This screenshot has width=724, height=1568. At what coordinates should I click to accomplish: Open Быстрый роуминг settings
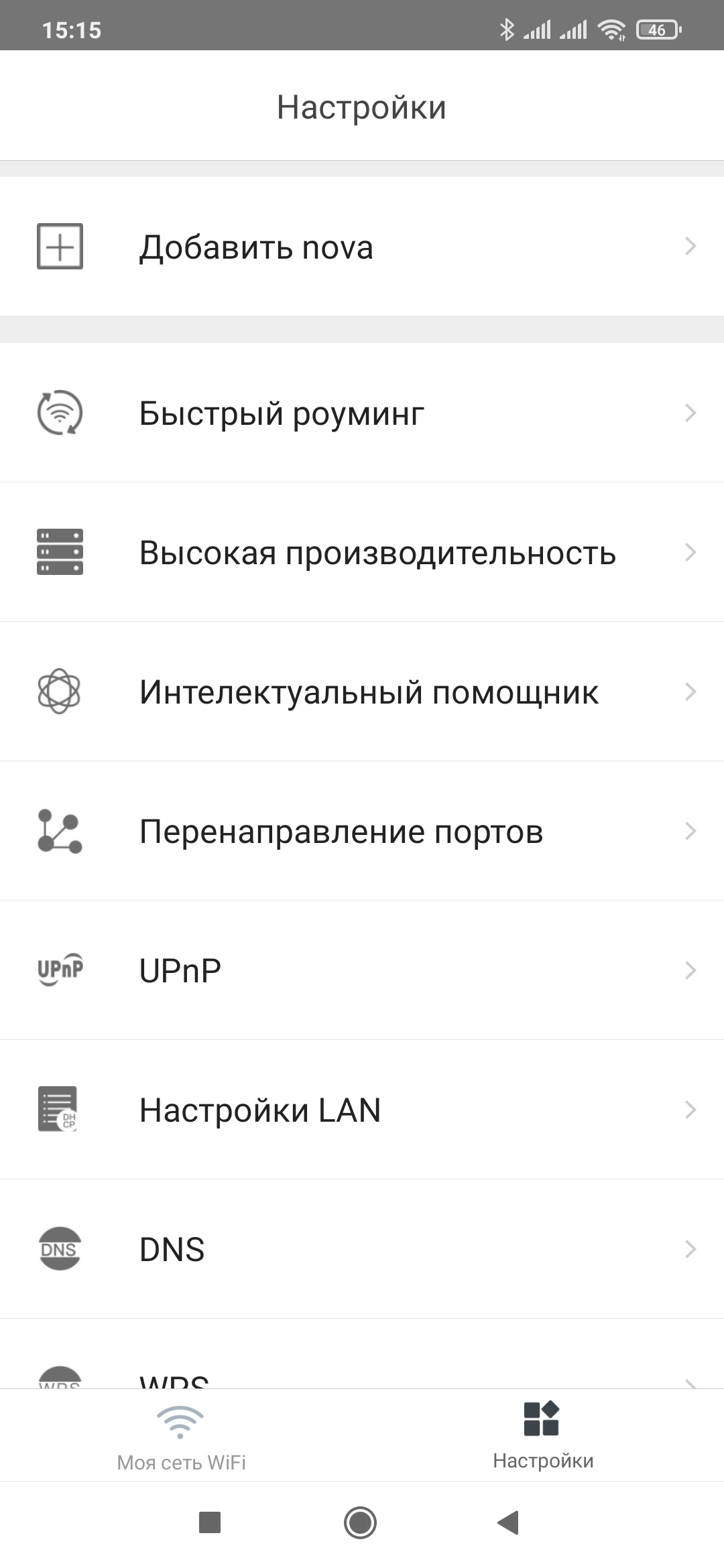click(x=362, y=413)
